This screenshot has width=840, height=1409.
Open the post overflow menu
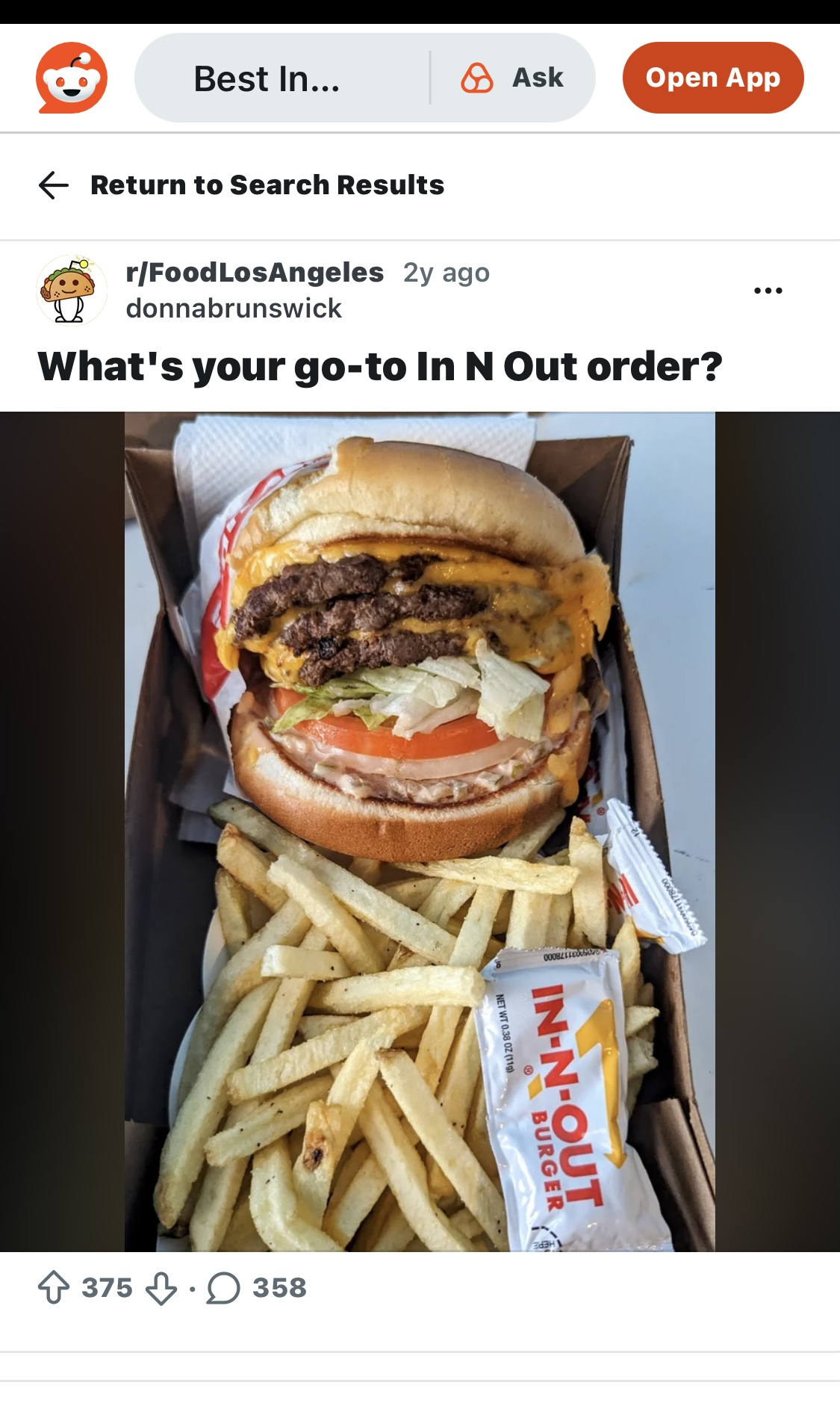coord(768,290)
